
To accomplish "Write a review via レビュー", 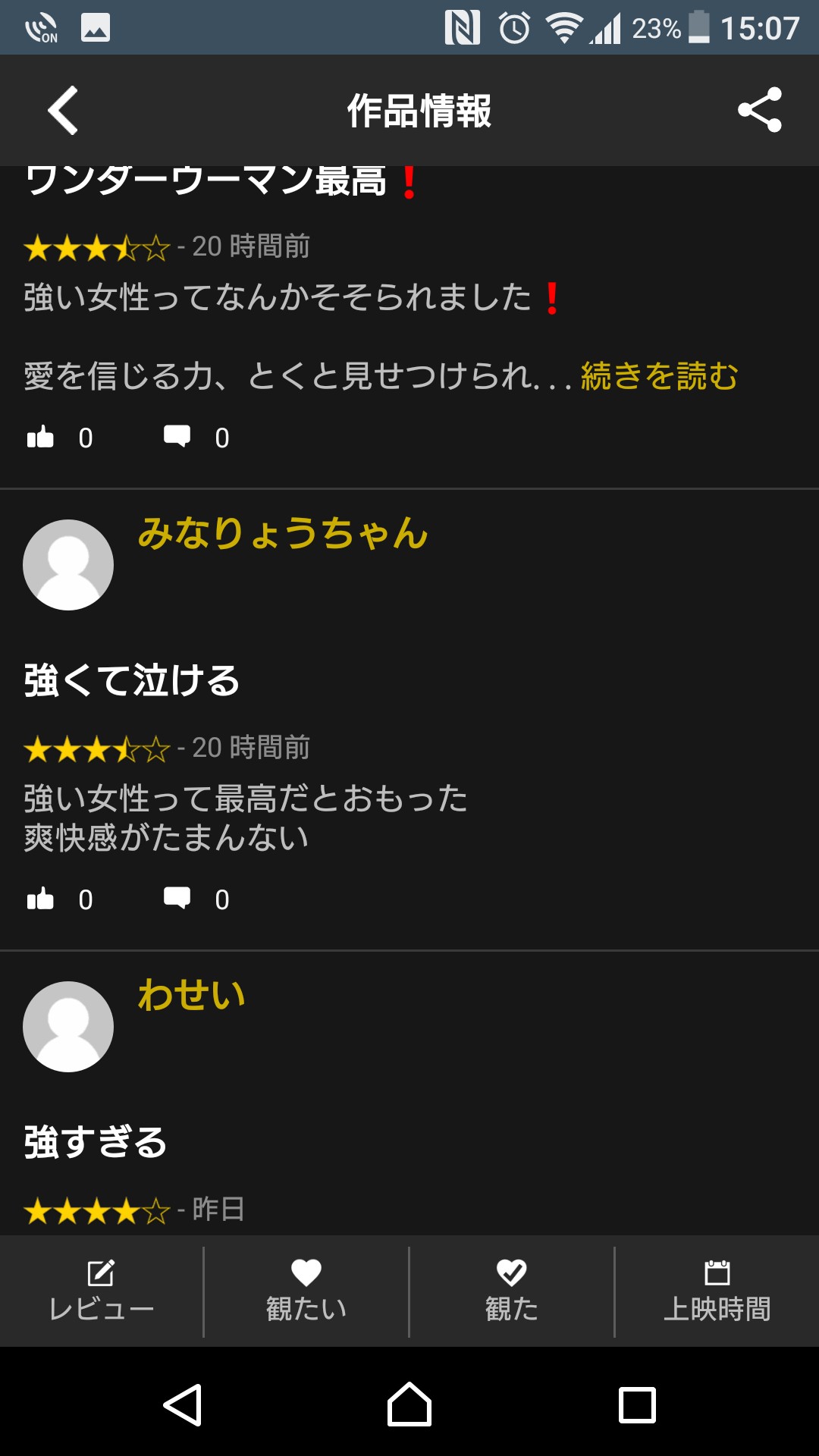I will 102,1291.
